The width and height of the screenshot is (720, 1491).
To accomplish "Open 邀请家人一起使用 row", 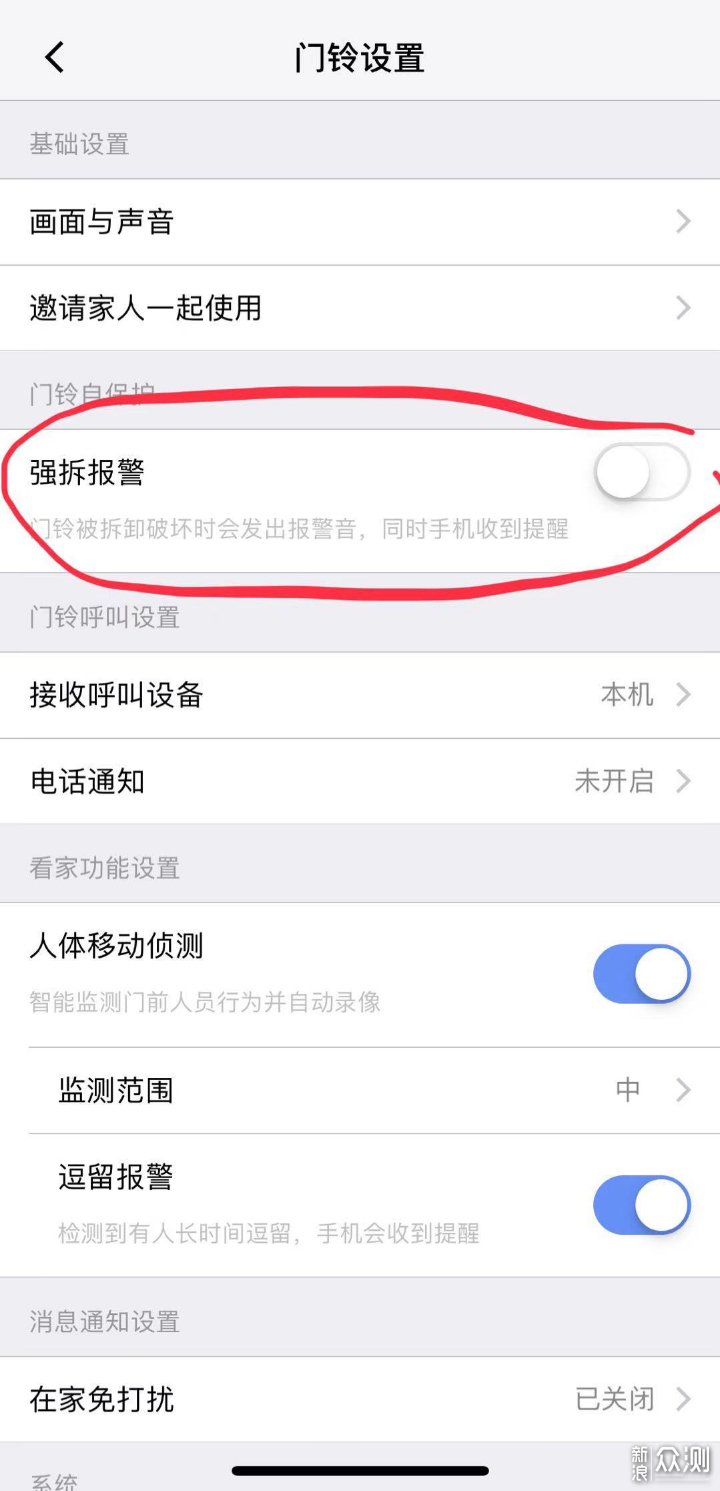I will pyautogui.click(x=360, y=308).
